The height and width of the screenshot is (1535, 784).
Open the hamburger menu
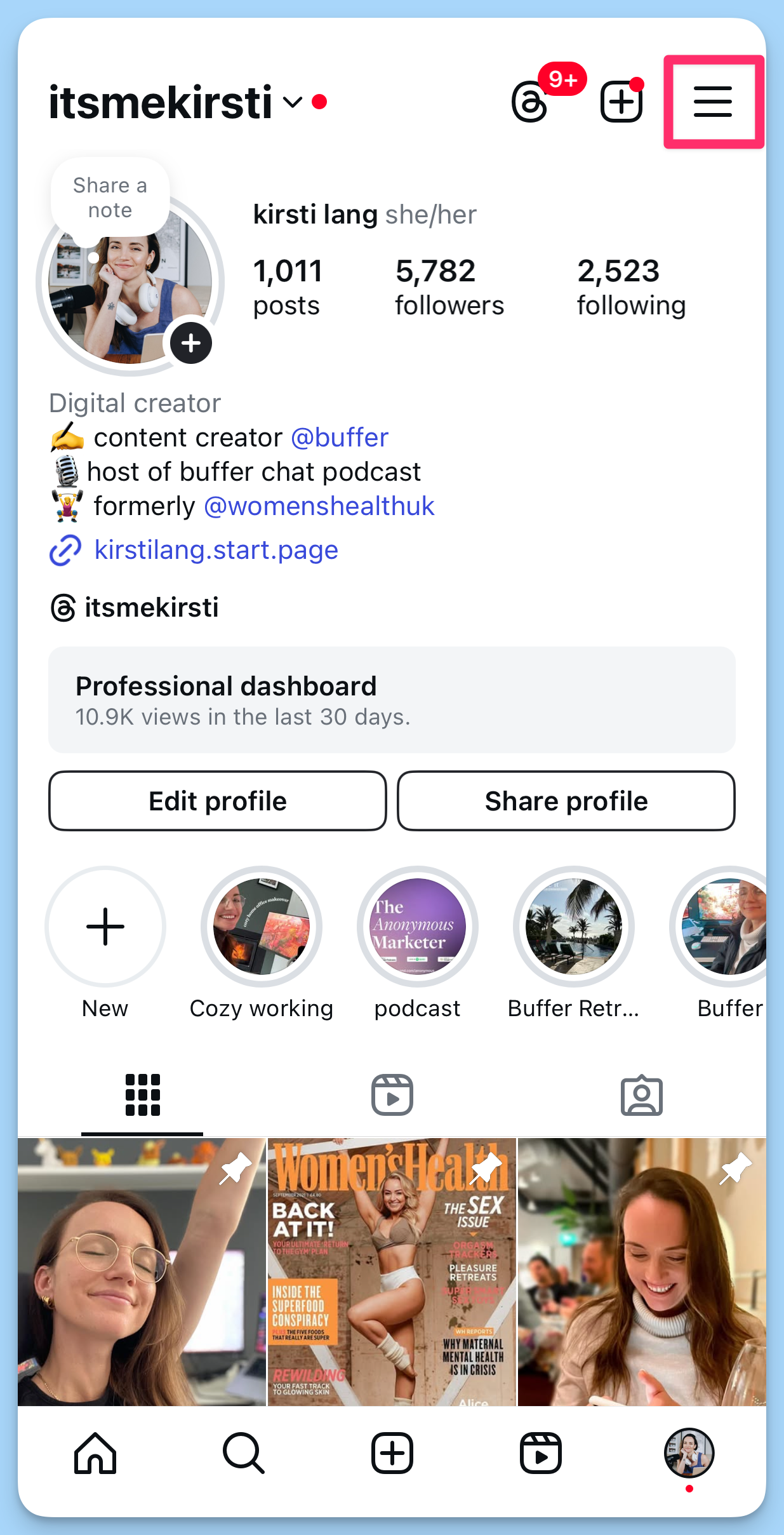712,102
